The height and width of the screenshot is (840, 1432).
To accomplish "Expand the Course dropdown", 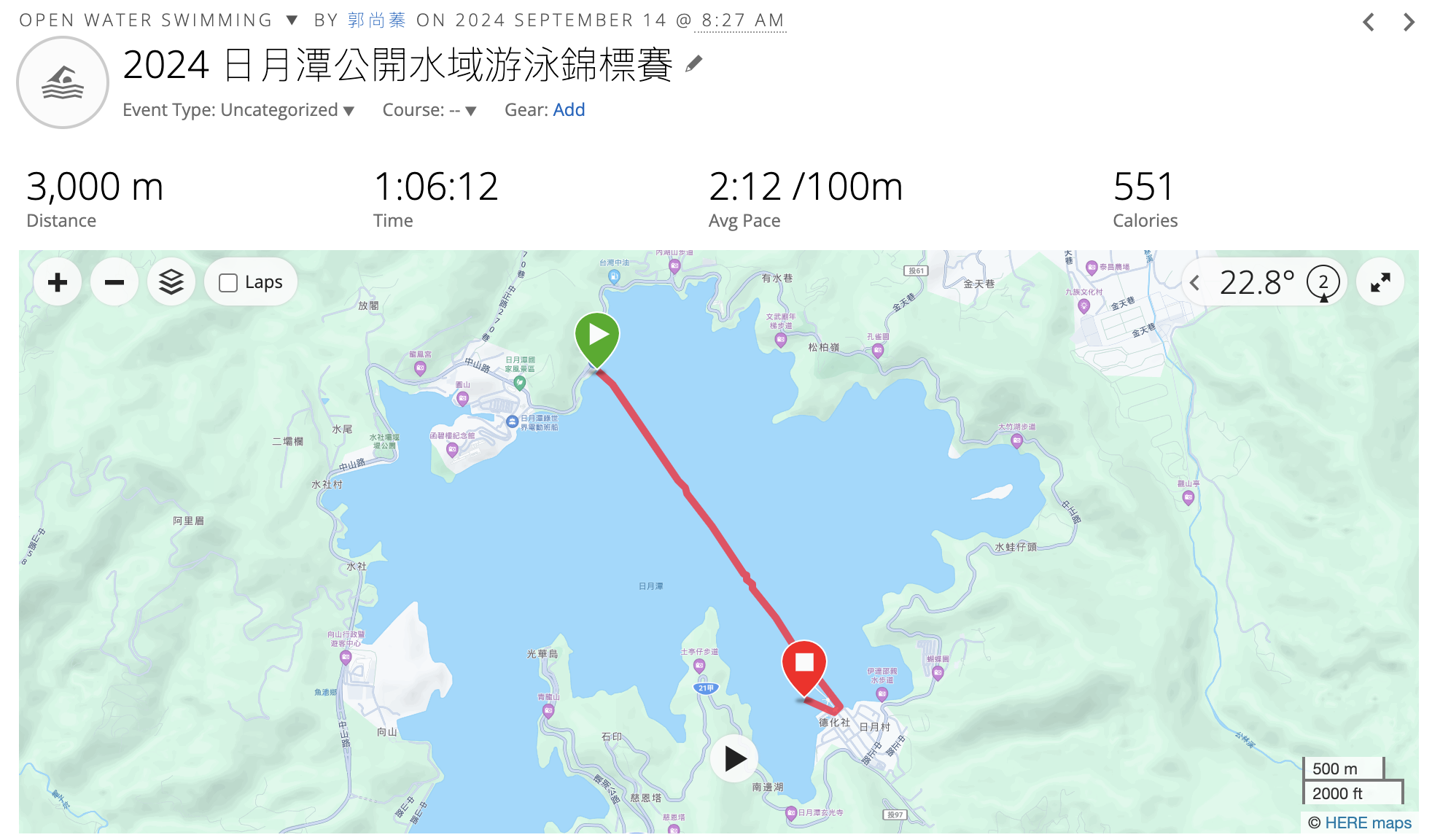I will [470, 111].
